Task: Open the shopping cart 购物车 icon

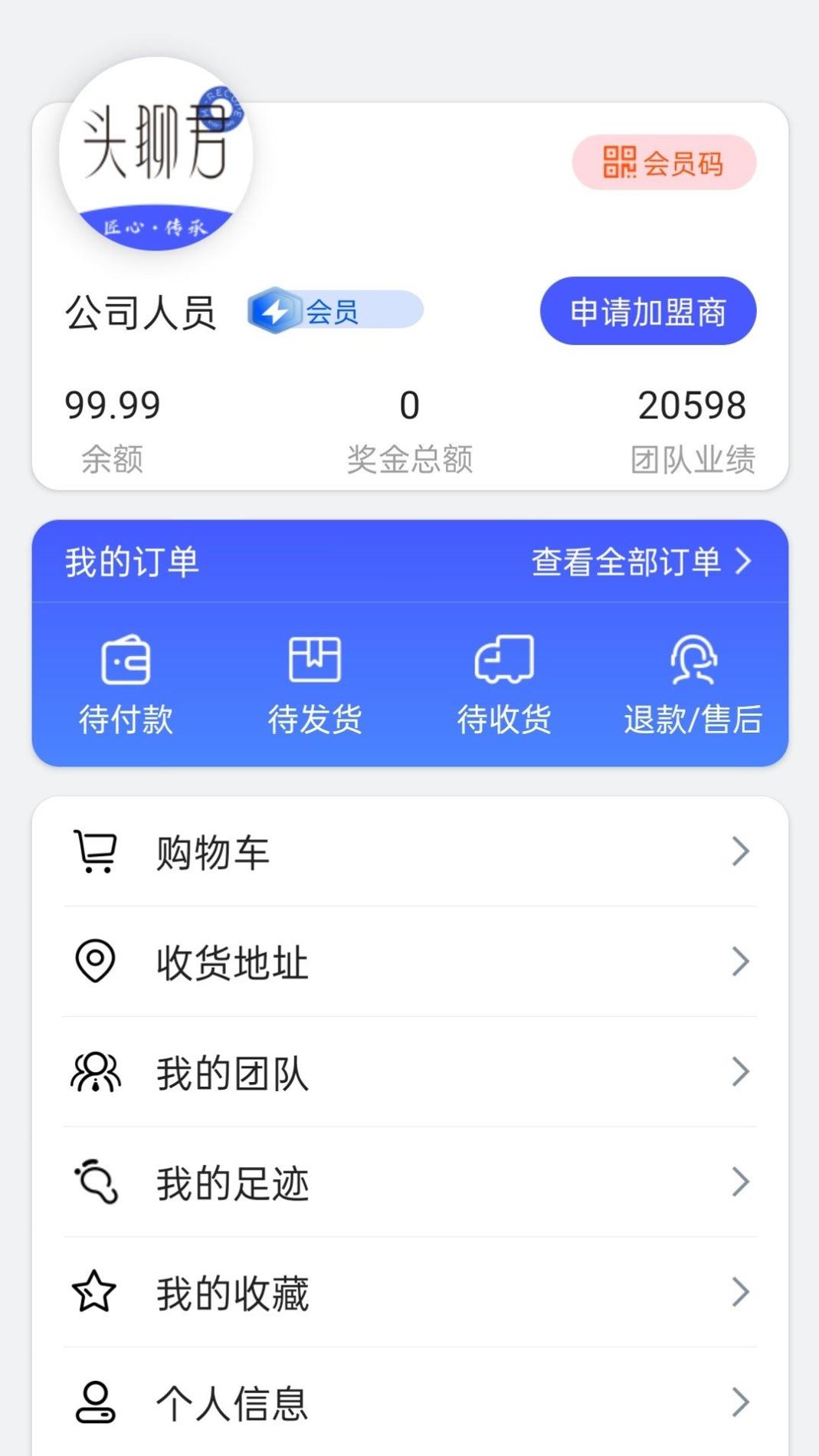Action: click(x=93, y=852)
